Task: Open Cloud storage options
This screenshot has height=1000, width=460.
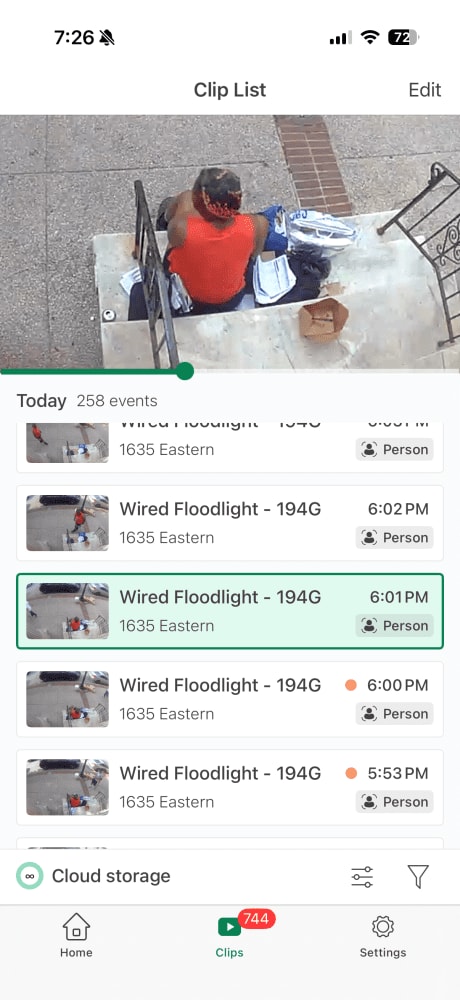Action: pos(93,876)
